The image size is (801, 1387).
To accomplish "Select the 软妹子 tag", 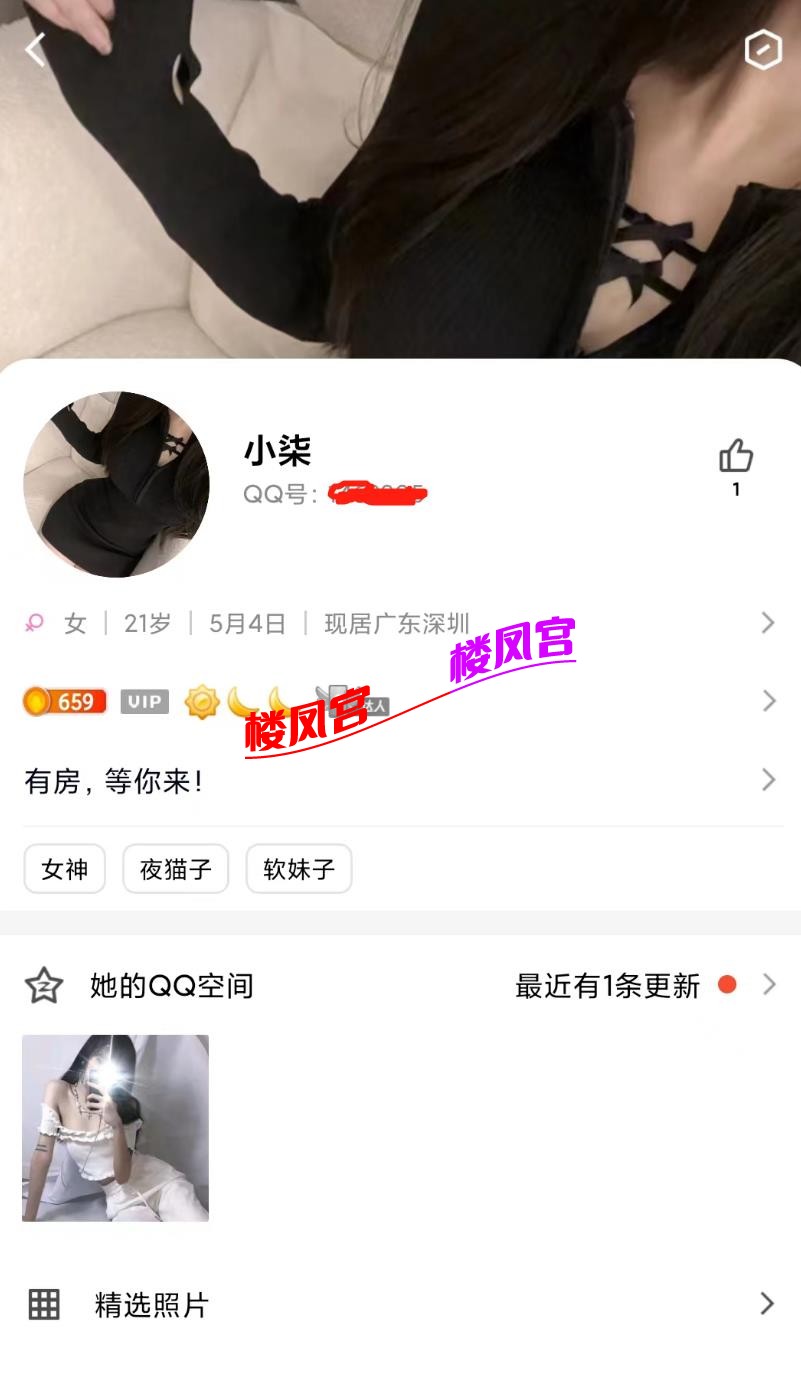I will [299, 869].
